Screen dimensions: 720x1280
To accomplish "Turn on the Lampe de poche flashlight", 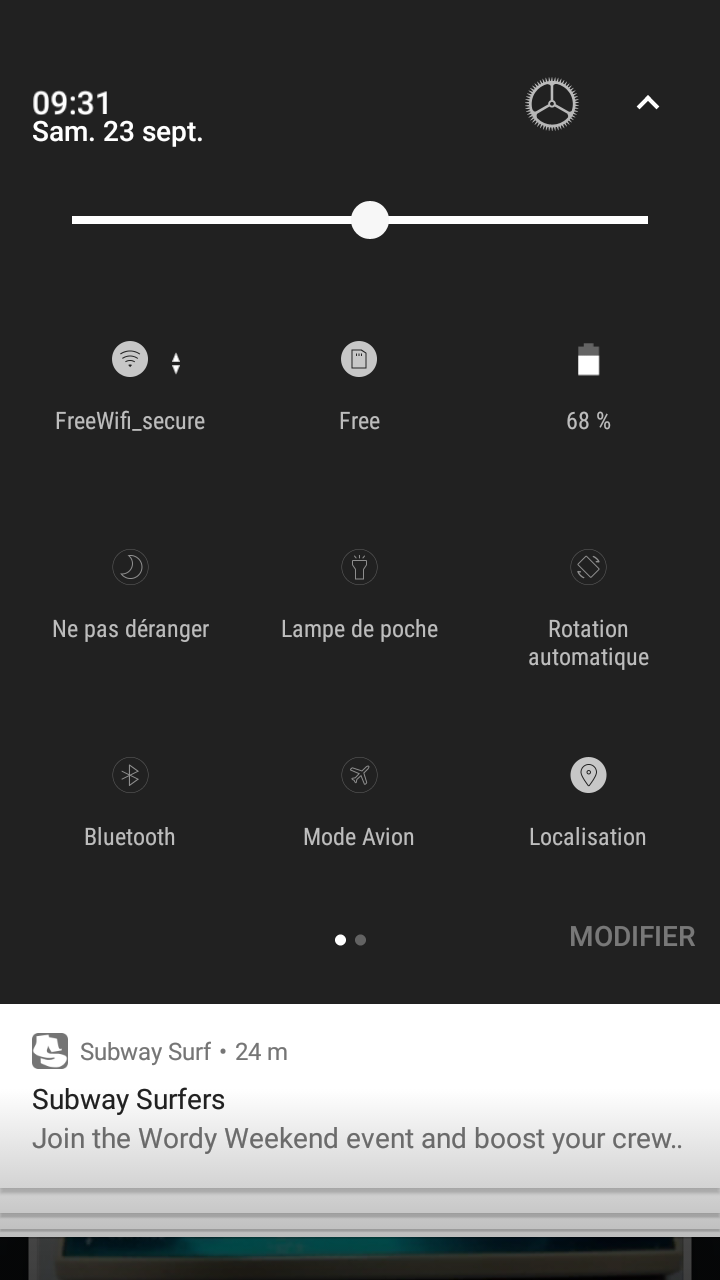I will (x=359, y=567).
